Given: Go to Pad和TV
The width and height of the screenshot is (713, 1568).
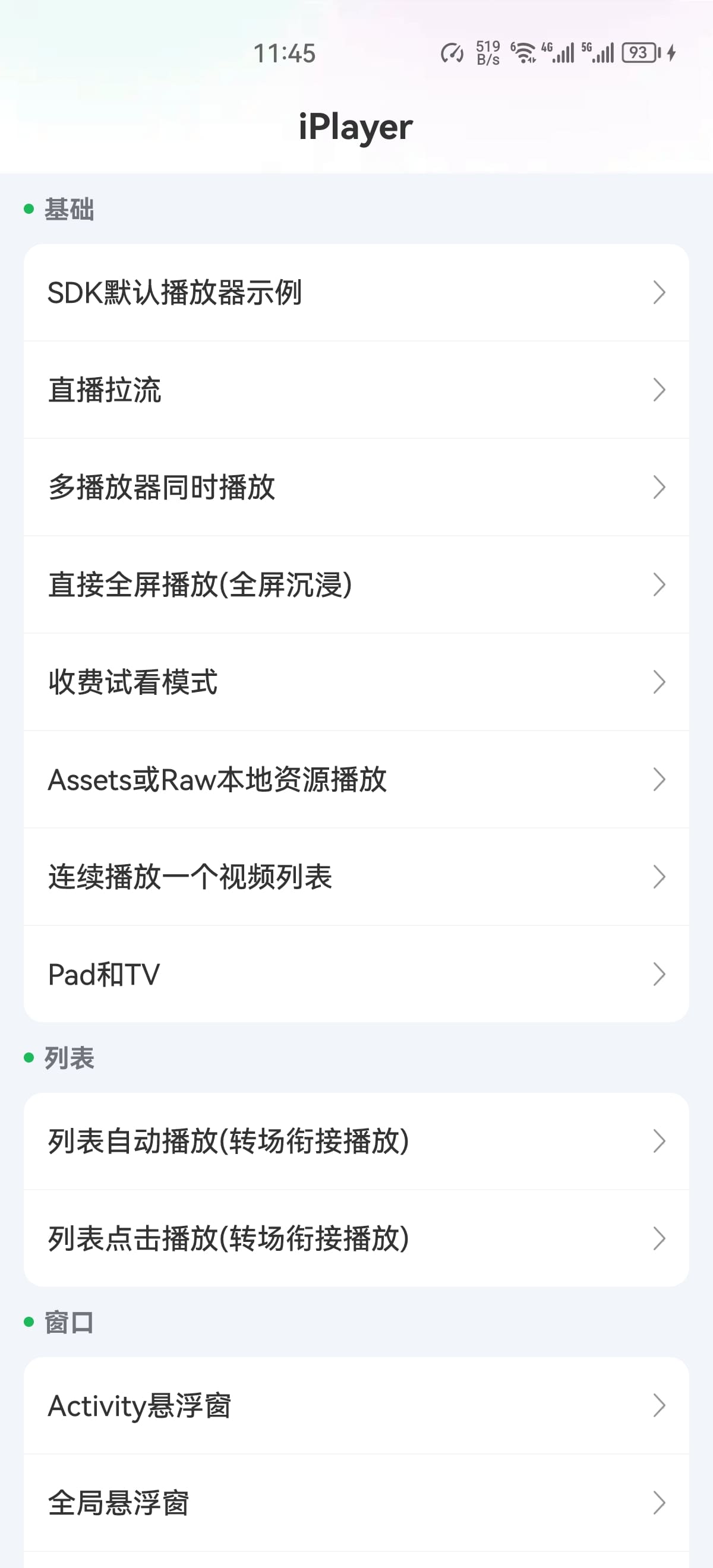Looking at the screenshot, I should pyautogui.click(x=356, y=974).
